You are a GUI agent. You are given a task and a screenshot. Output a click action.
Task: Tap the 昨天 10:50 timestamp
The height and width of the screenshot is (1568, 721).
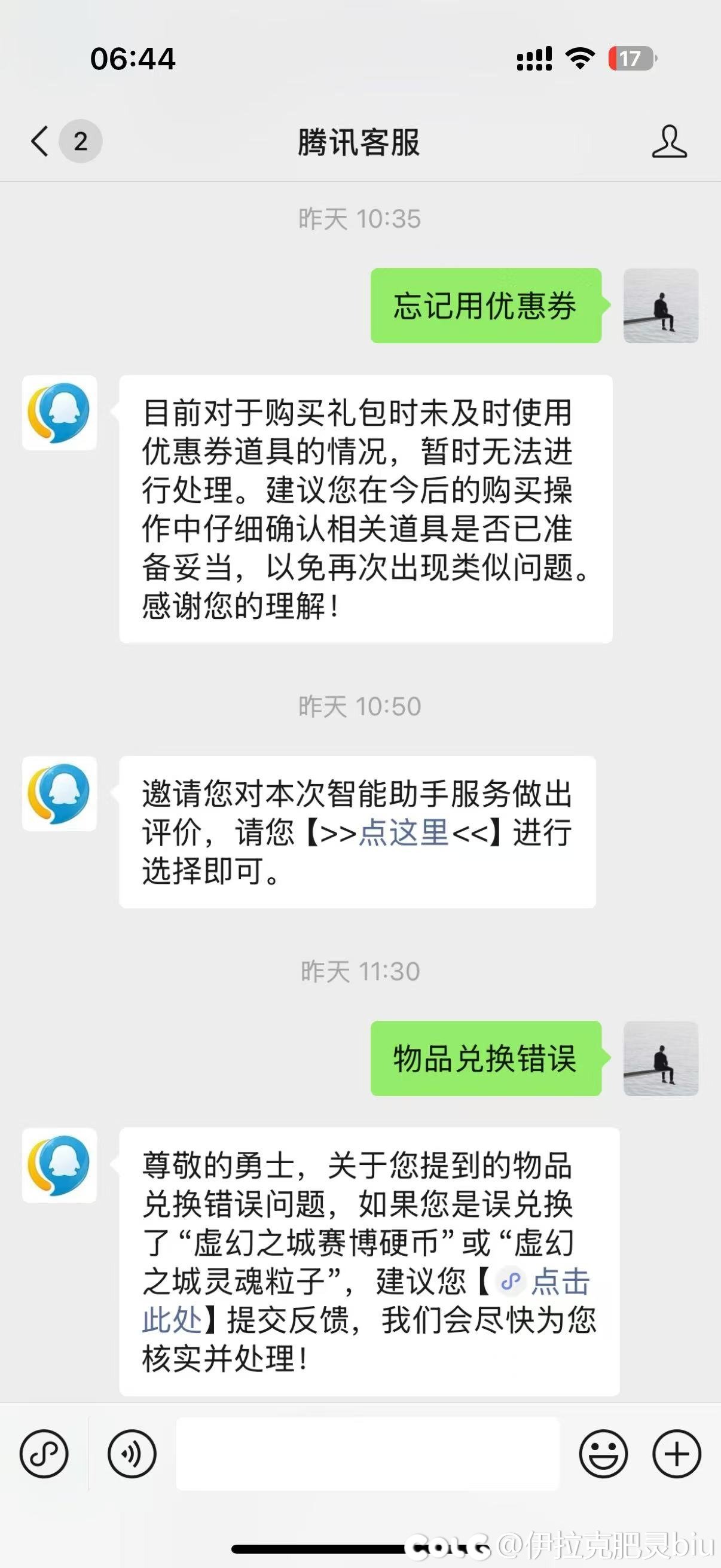coord(360,706)
